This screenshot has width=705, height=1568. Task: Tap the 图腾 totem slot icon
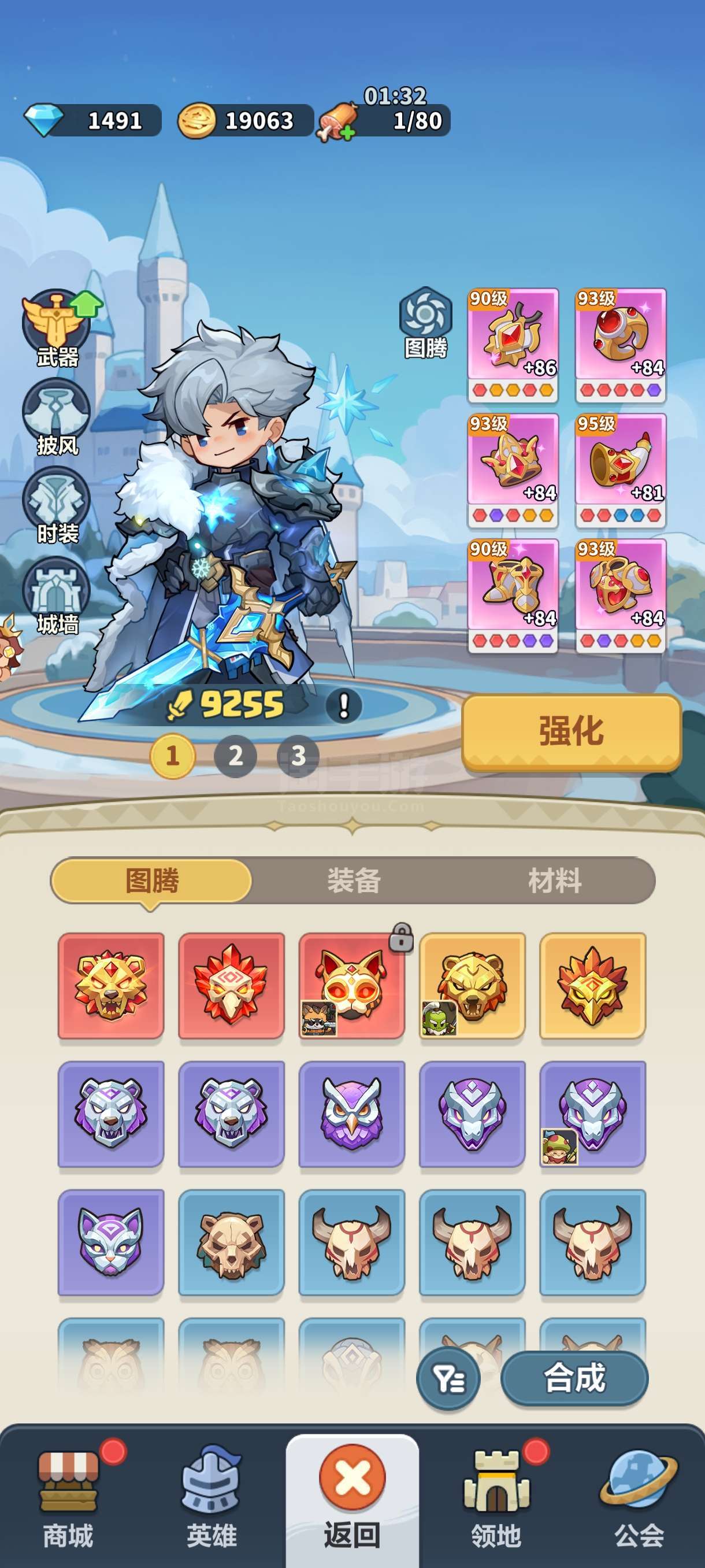[425, 323]
